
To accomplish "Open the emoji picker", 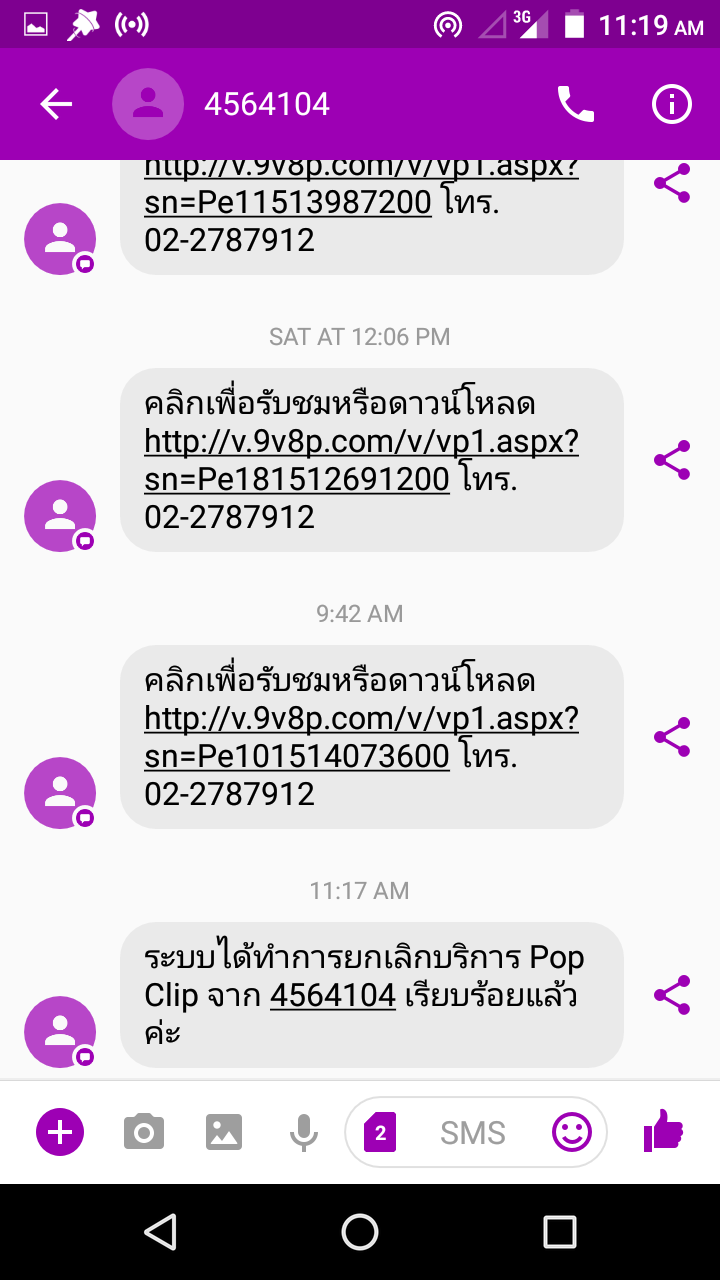I will click(572, 1132).
